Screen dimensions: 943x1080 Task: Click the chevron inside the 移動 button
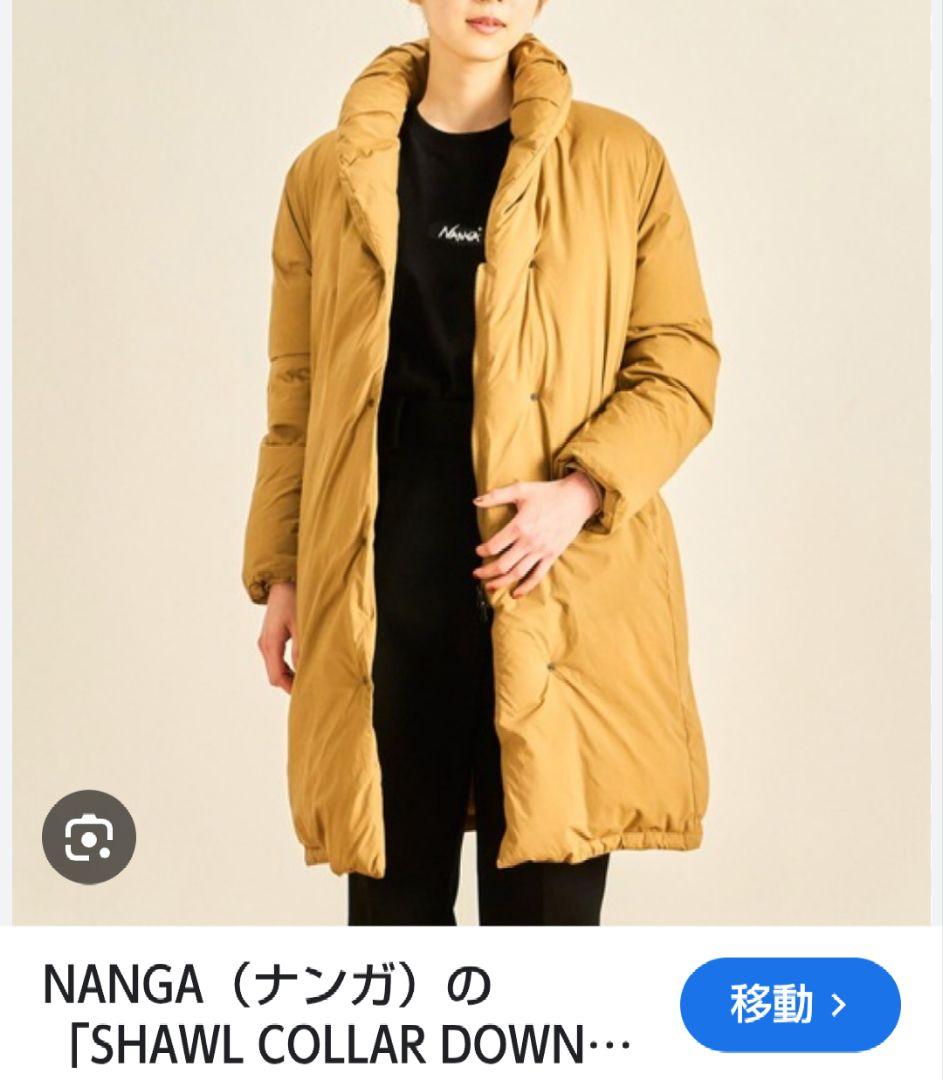tap(840, 1003)
